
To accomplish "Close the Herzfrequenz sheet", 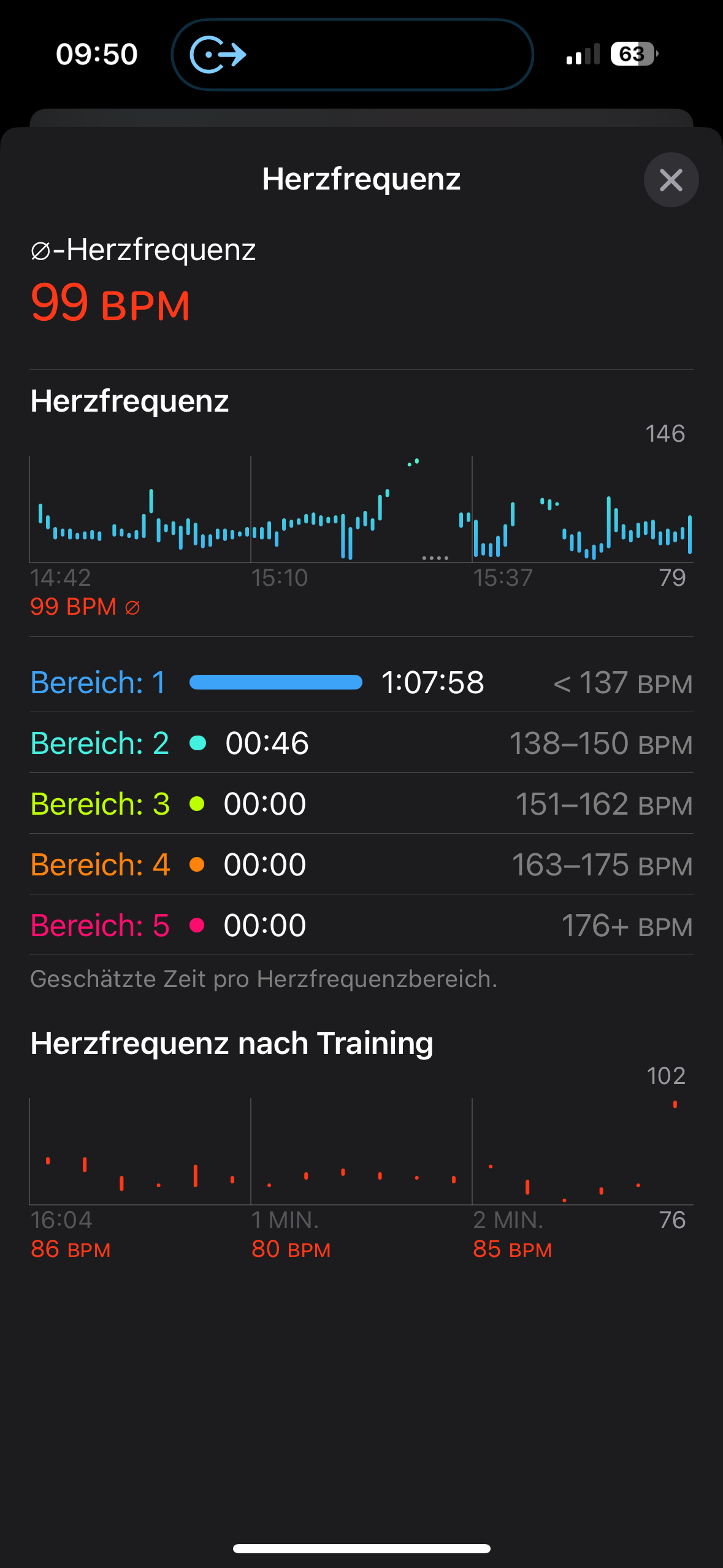I will click(671, 180).
